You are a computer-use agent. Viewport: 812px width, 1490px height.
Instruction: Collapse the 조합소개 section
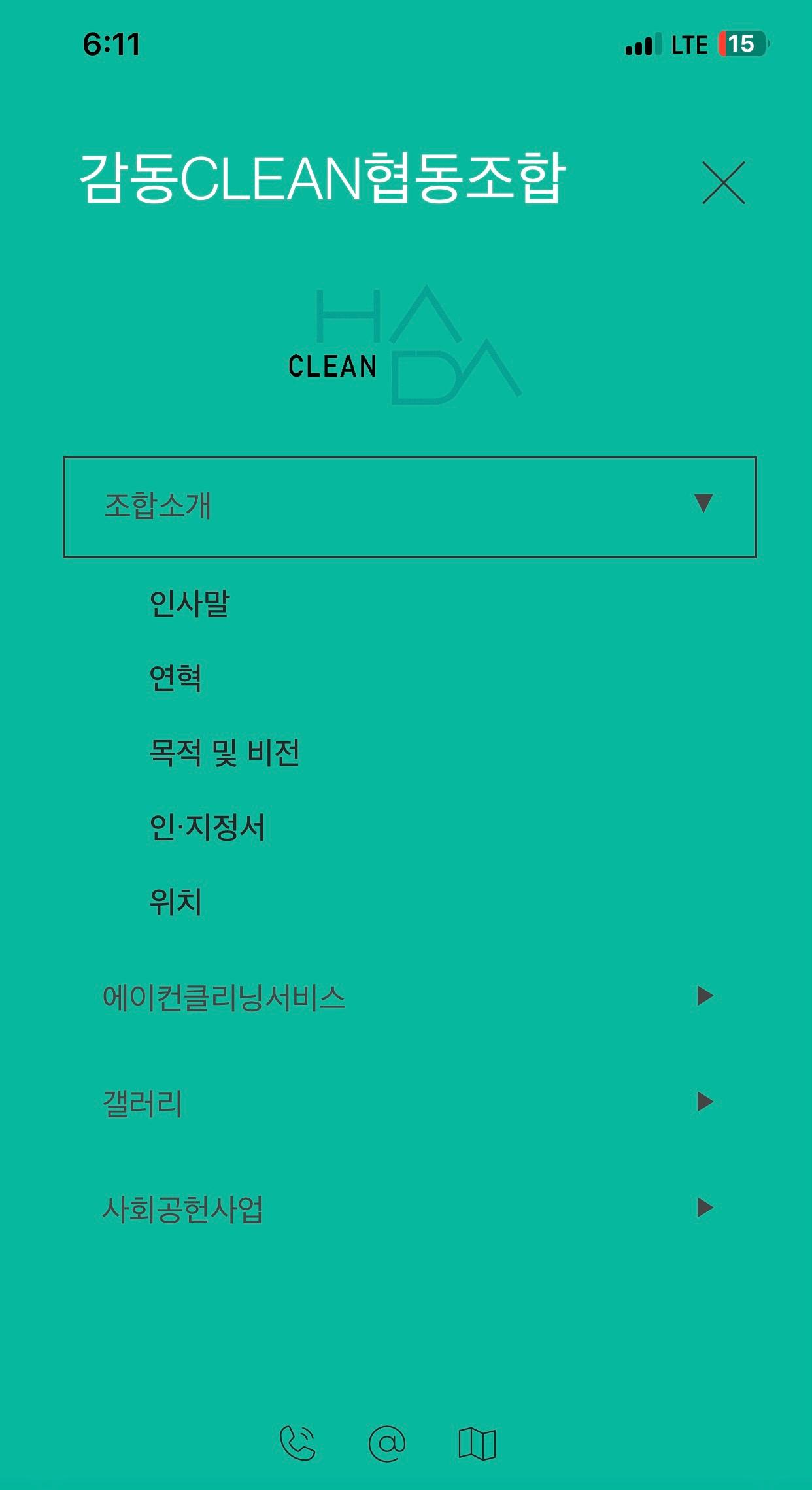[409, 507]
